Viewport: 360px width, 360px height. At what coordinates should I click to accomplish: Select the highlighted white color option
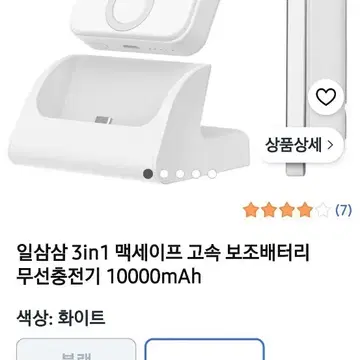(x=205, y=349)
